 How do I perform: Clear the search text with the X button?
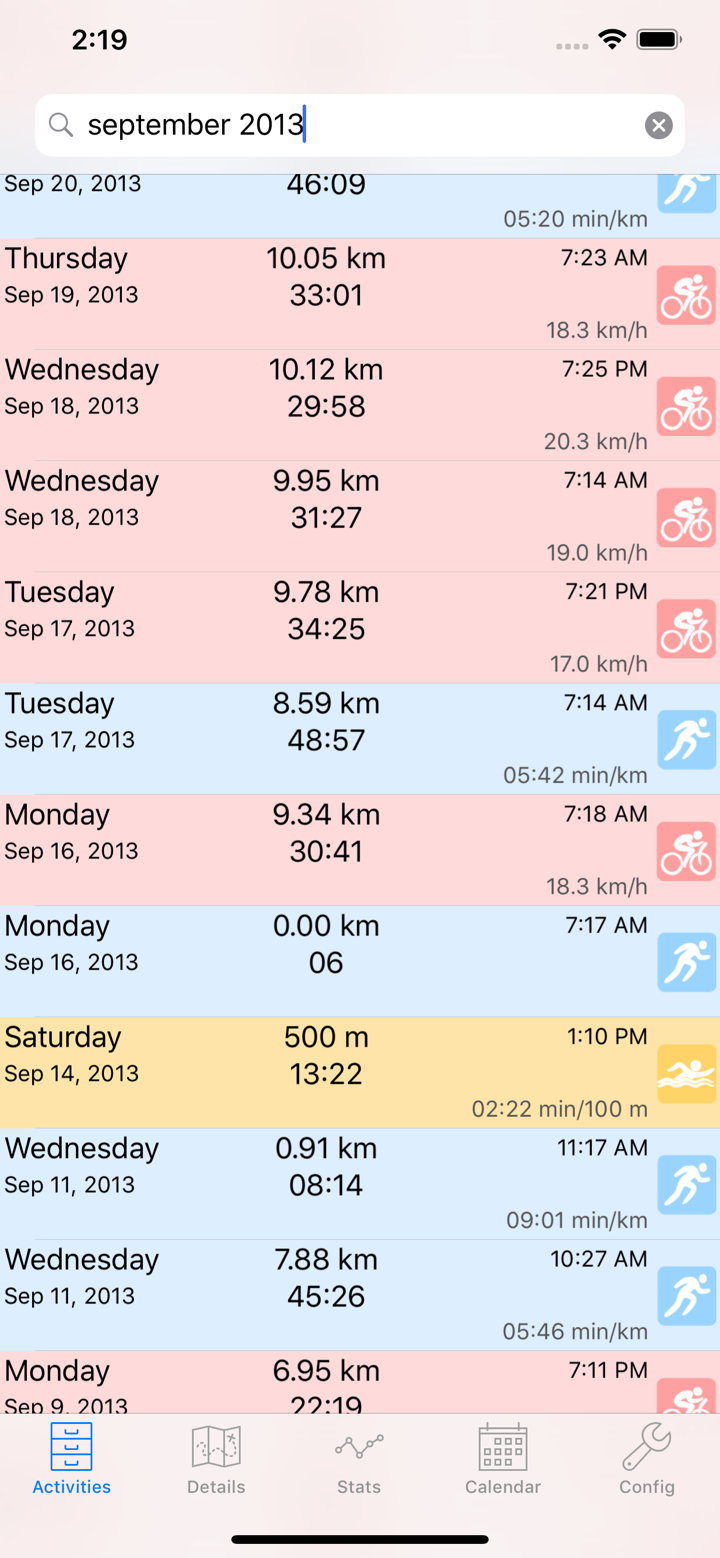tap(658, 125)
